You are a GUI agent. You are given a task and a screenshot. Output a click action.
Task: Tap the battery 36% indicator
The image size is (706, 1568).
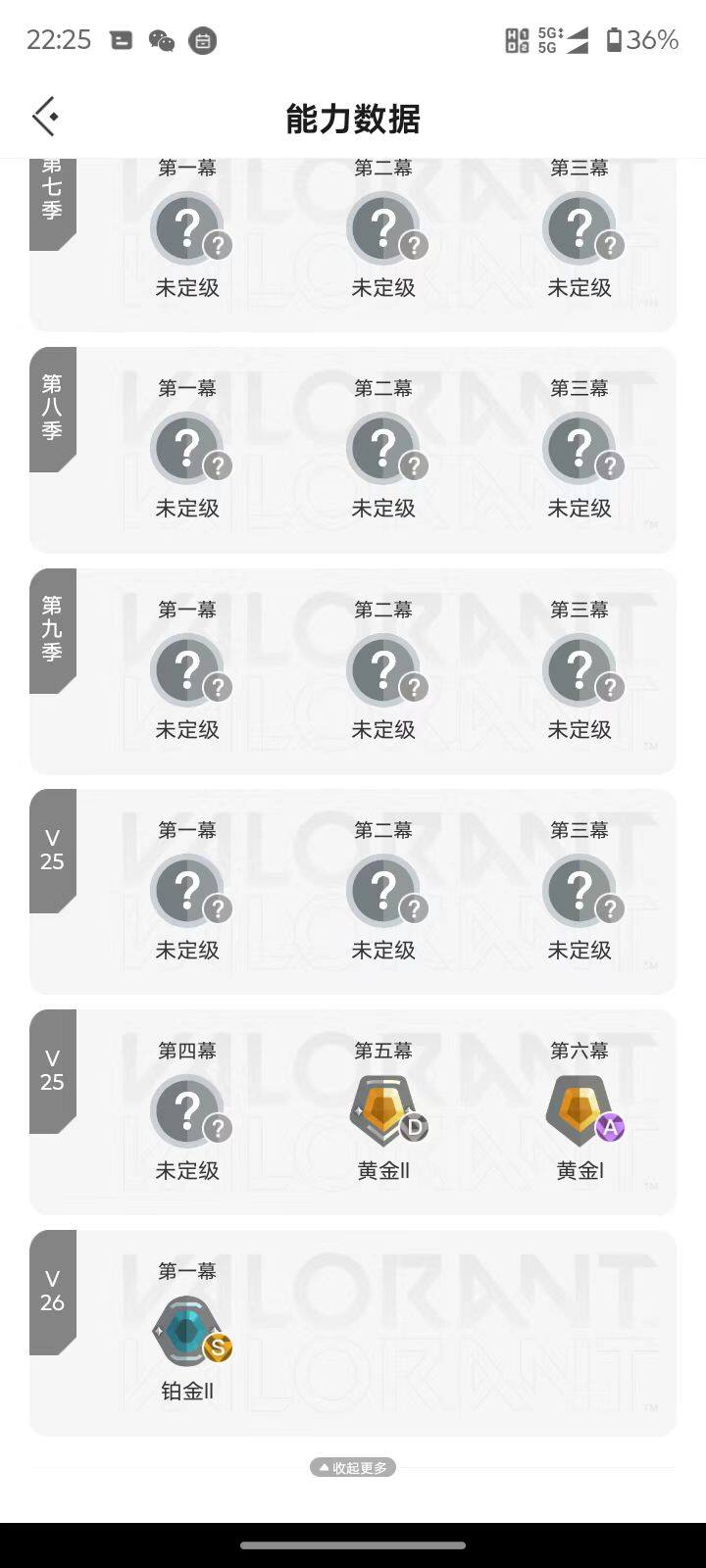pyautogui.click(x=647, y=39)
